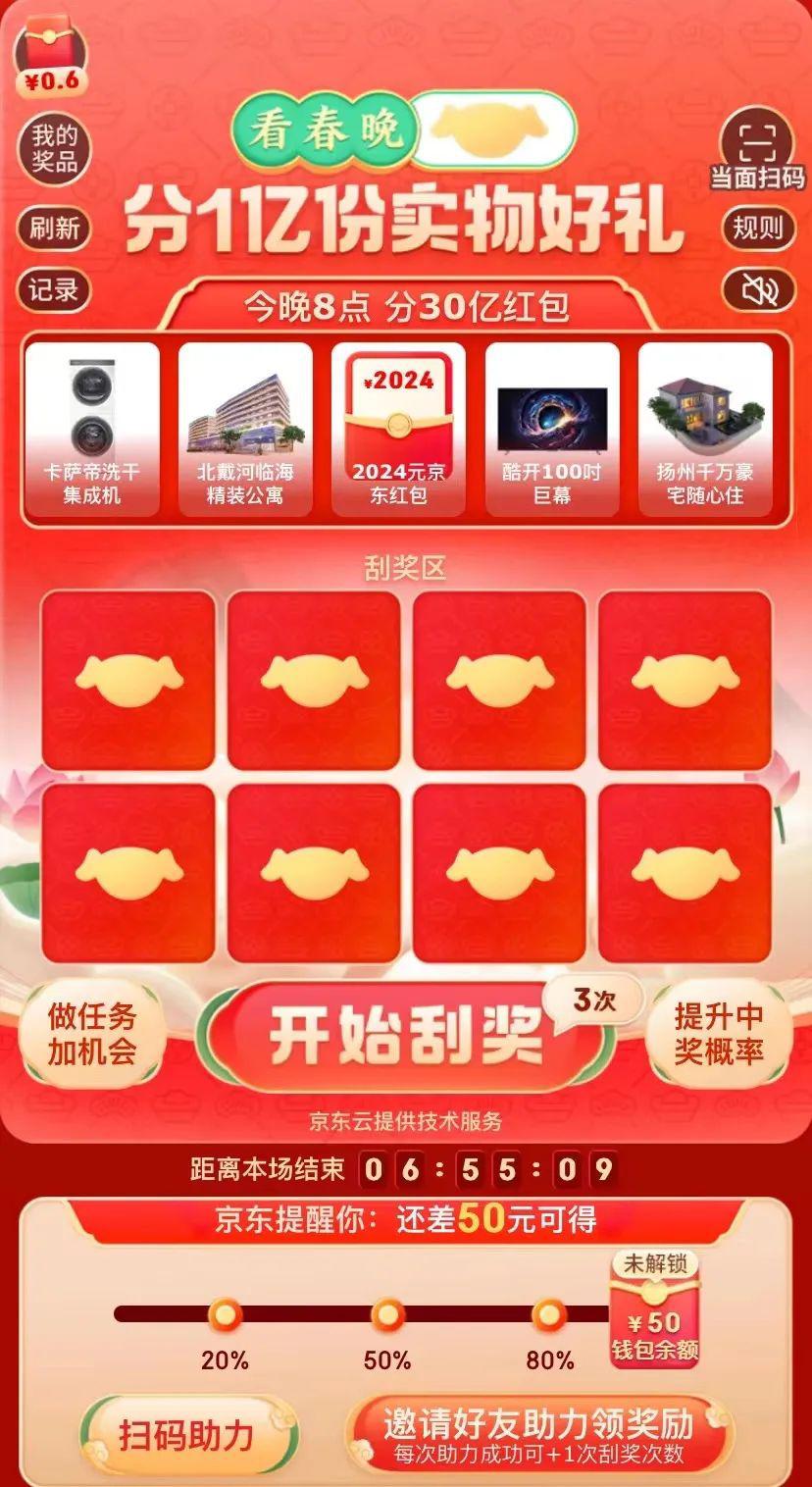812x1487 pixels.
Task: Open 当面扫码 face-to-face scan
Action: click(757, 152)
